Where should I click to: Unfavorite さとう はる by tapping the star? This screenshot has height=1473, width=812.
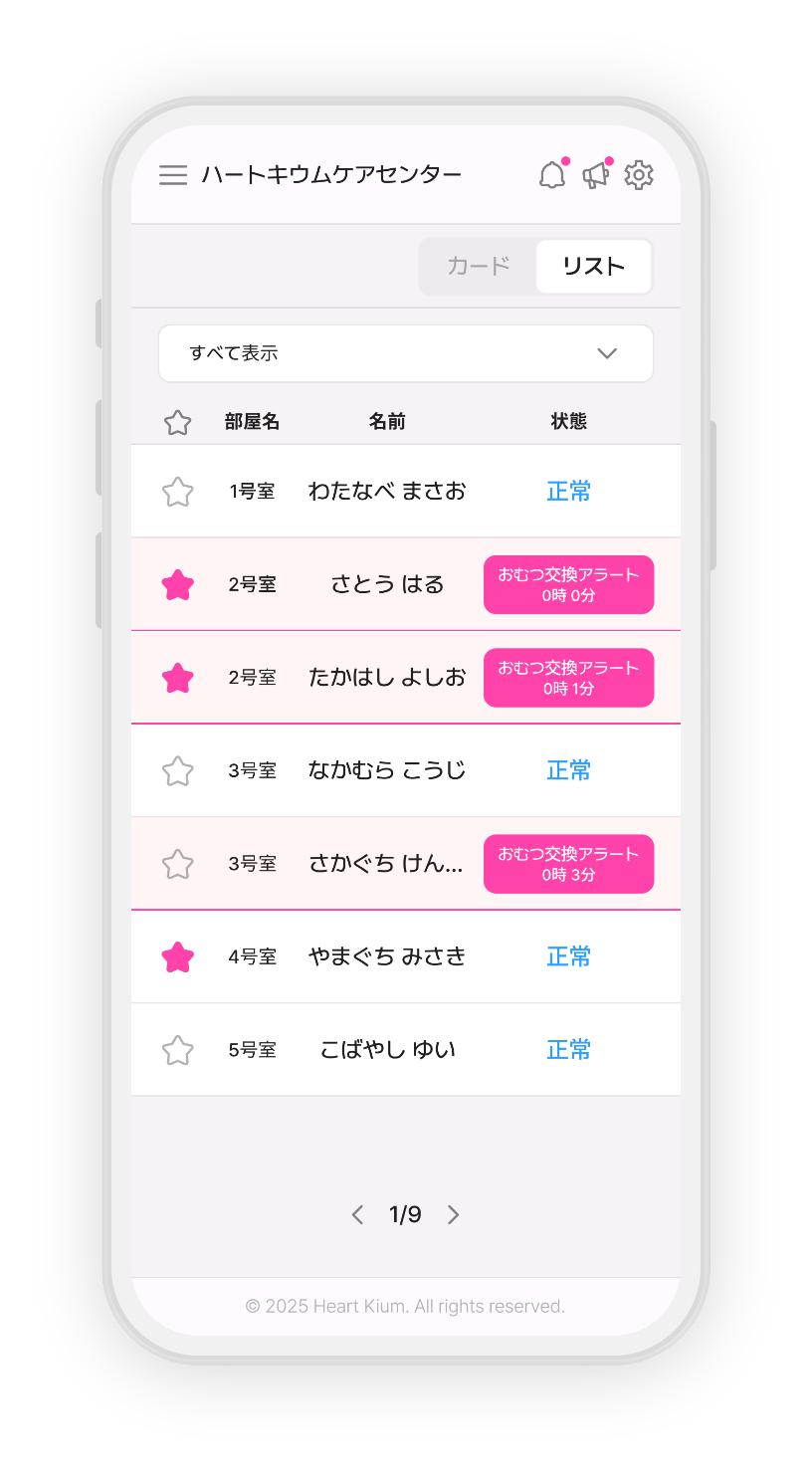[177, 585]
